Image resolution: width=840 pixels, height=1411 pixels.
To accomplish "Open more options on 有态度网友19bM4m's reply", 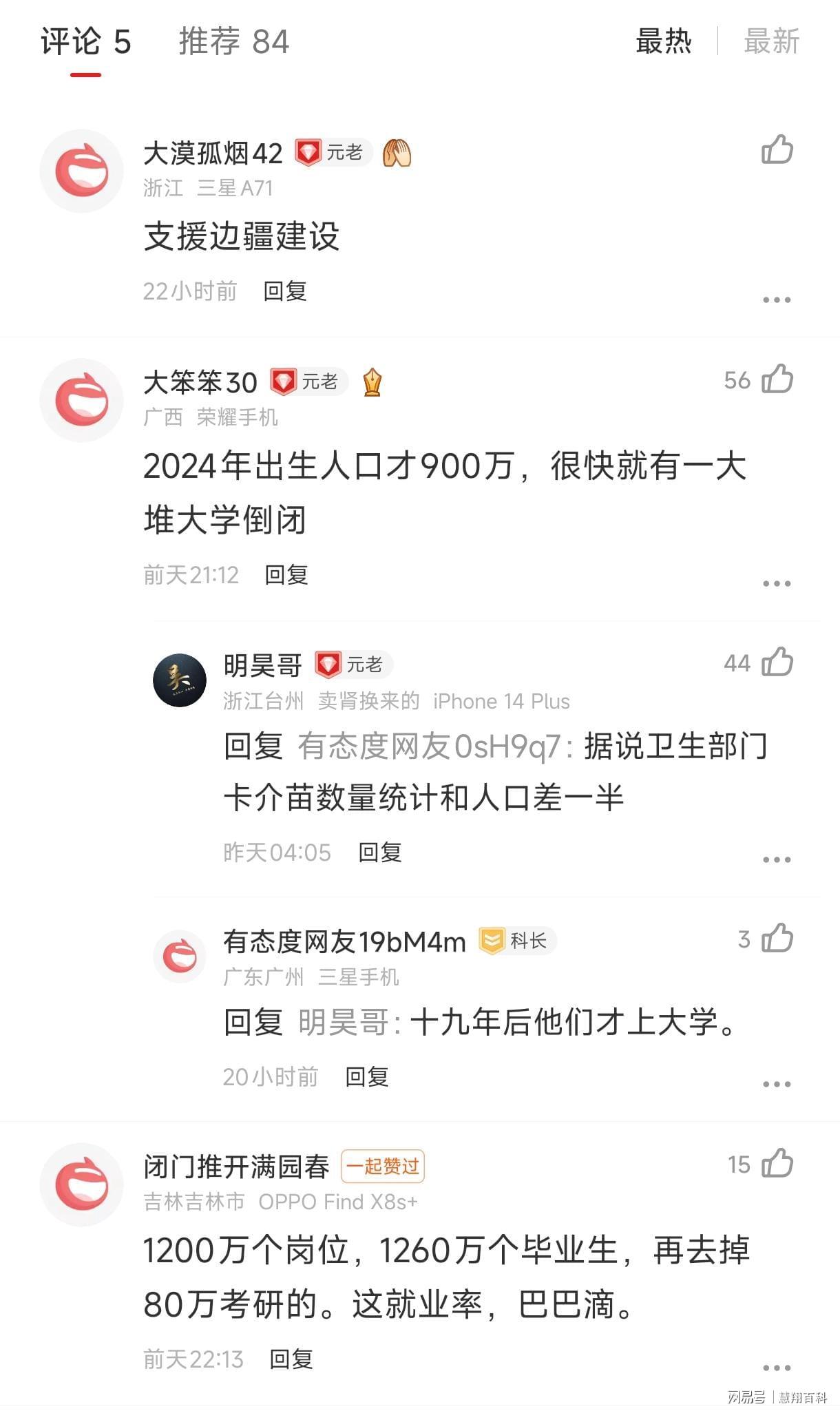I will click(x=777, y=1084).
